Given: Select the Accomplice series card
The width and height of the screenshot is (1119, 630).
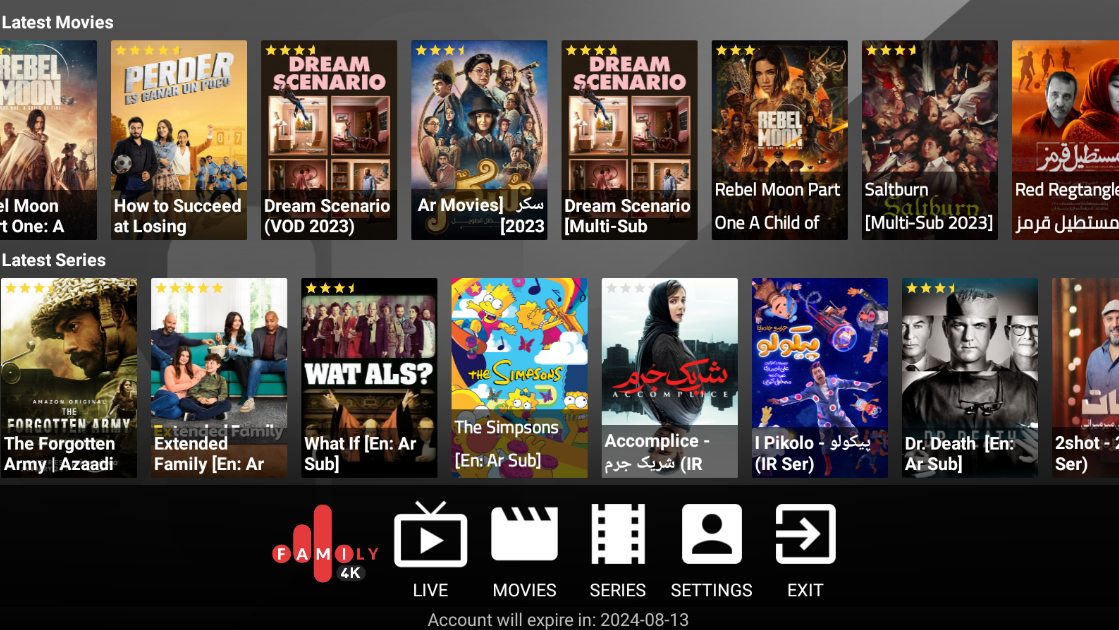Looking at the screenshot, I should (669, 377).
